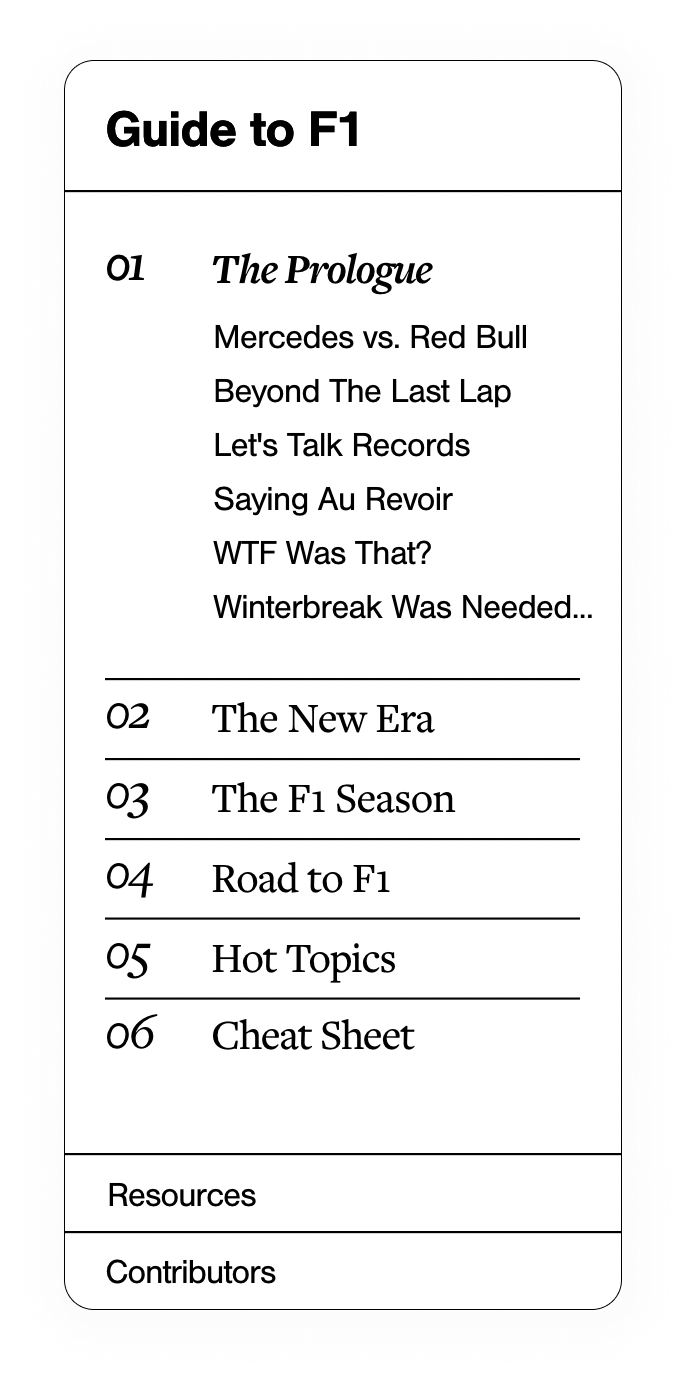Open the Resources page

[x=182, y=1195]
